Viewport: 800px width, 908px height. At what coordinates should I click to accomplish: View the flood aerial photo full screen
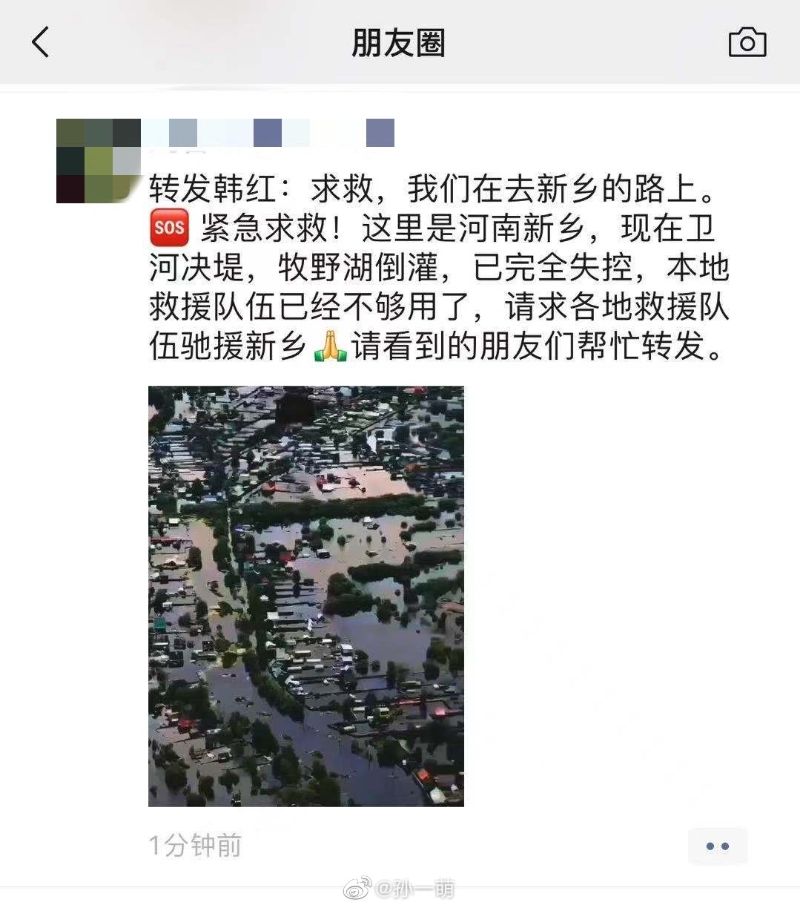point(306,596)
